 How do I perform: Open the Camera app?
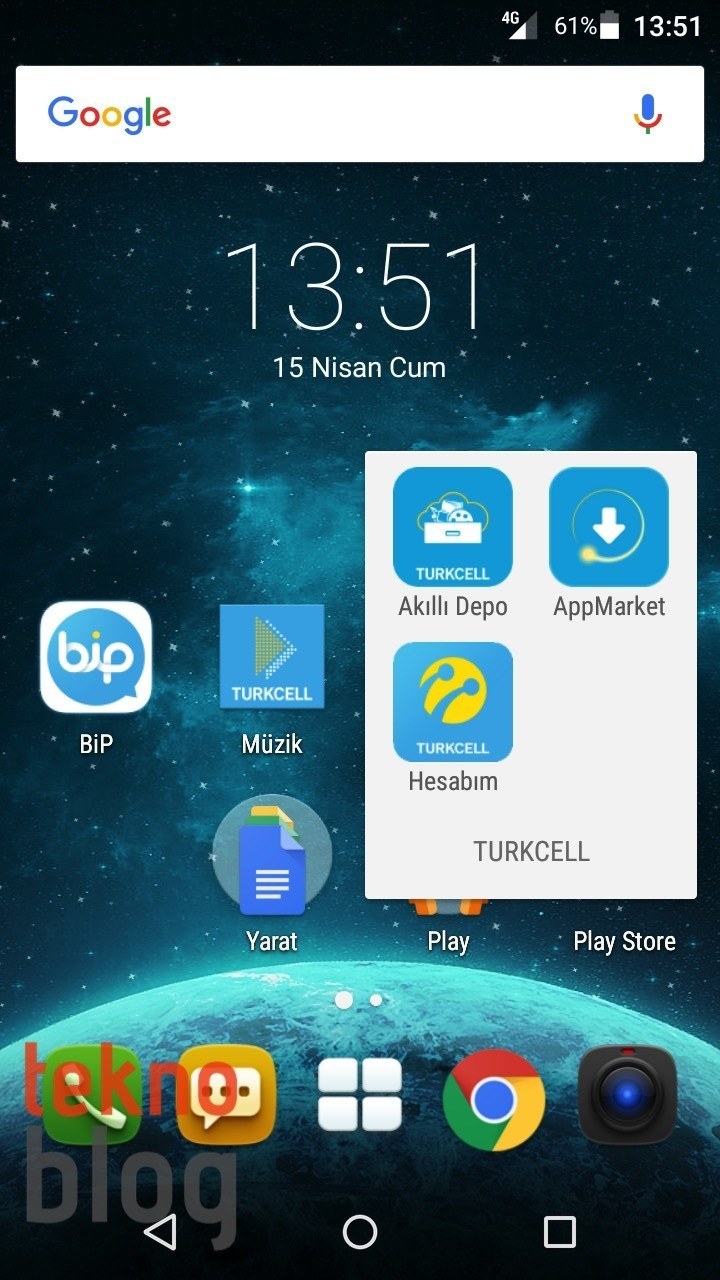[x=627, y=1095]
